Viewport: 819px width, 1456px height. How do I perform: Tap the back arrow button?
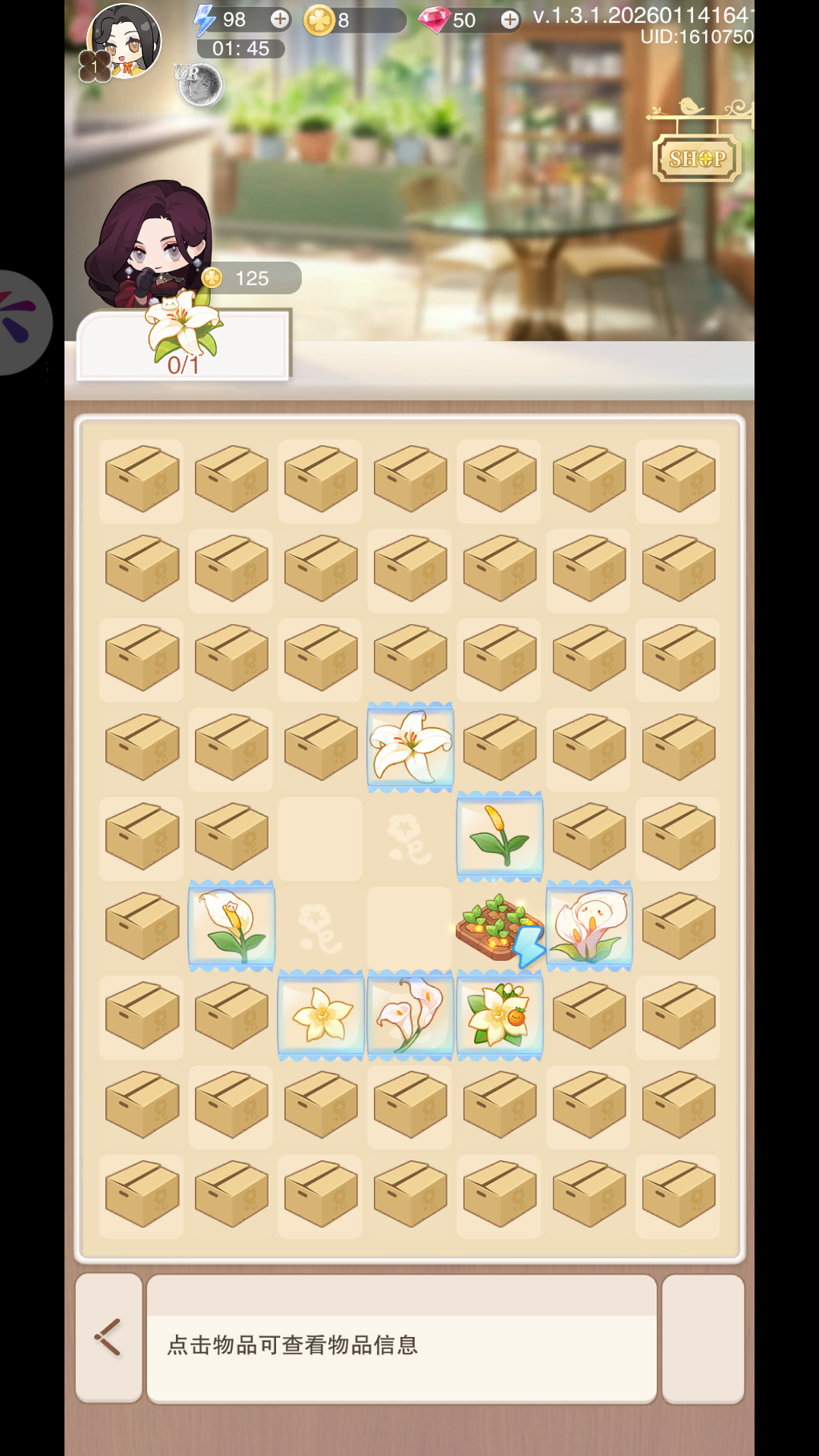pyautogui.click(x=108, y=1337)
